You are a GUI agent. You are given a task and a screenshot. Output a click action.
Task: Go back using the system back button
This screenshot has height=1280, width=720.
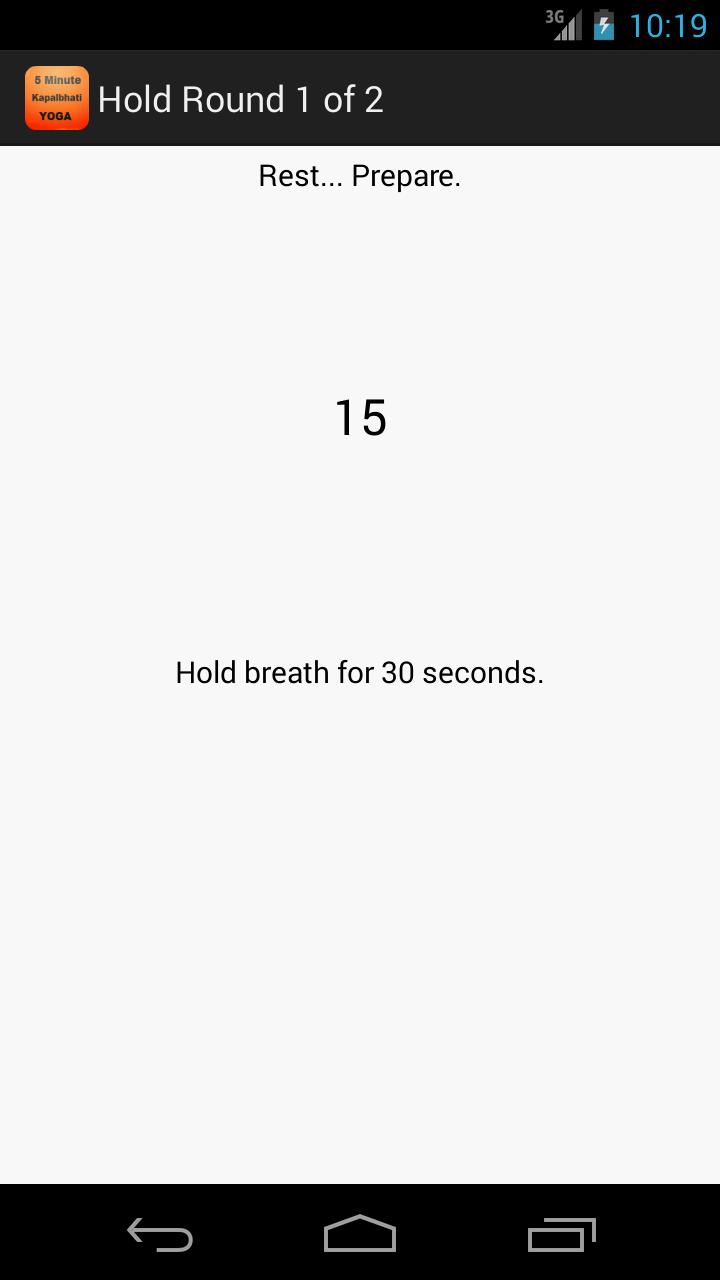click(160, 1235)
